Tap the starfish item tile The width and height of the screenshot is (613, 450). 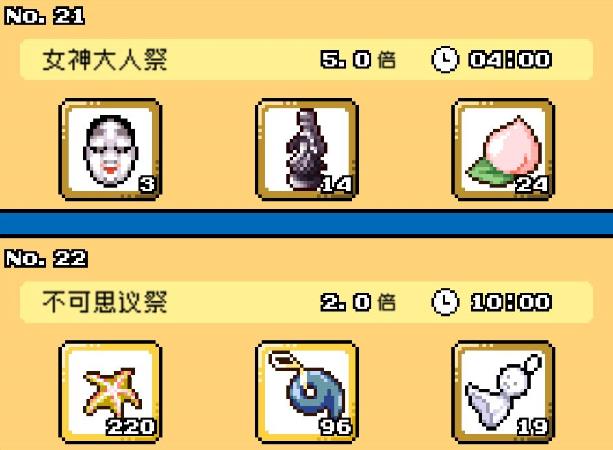[x=110, y=391]
